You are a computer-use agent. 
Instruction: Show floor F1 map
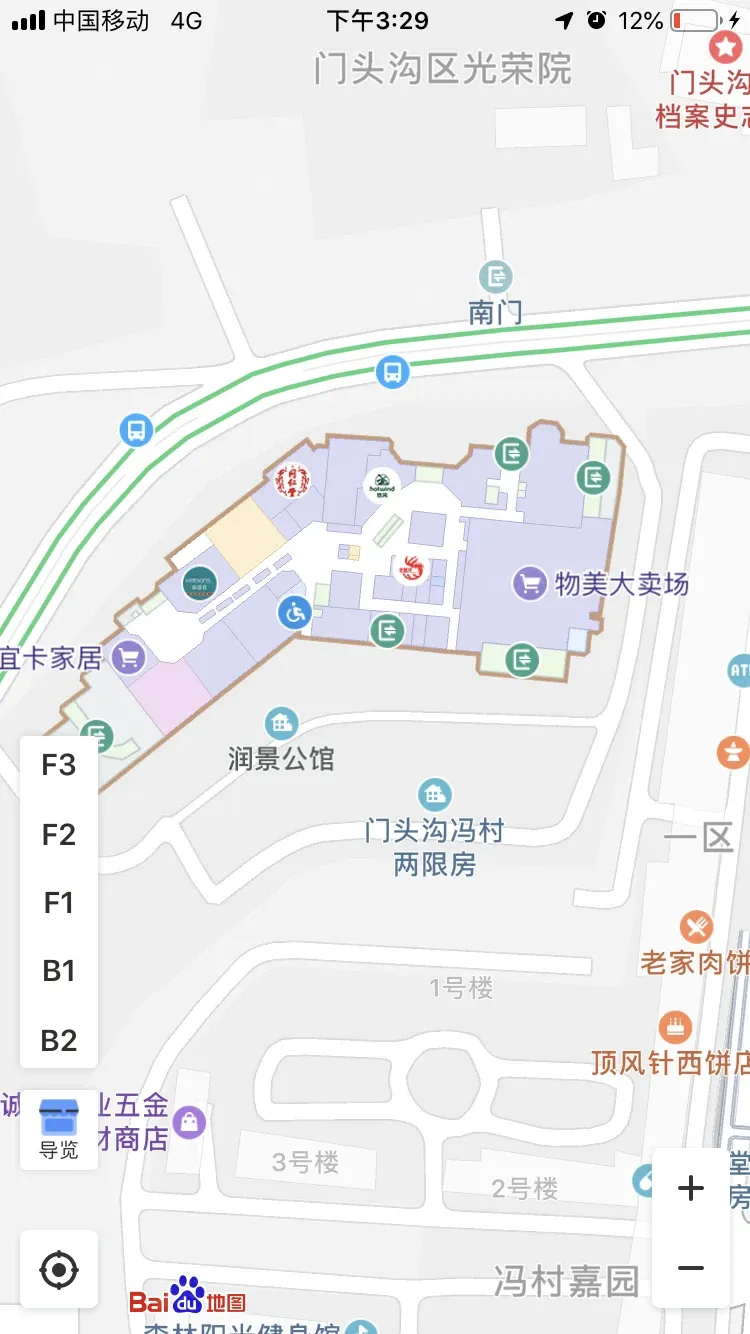click(59, 902)
